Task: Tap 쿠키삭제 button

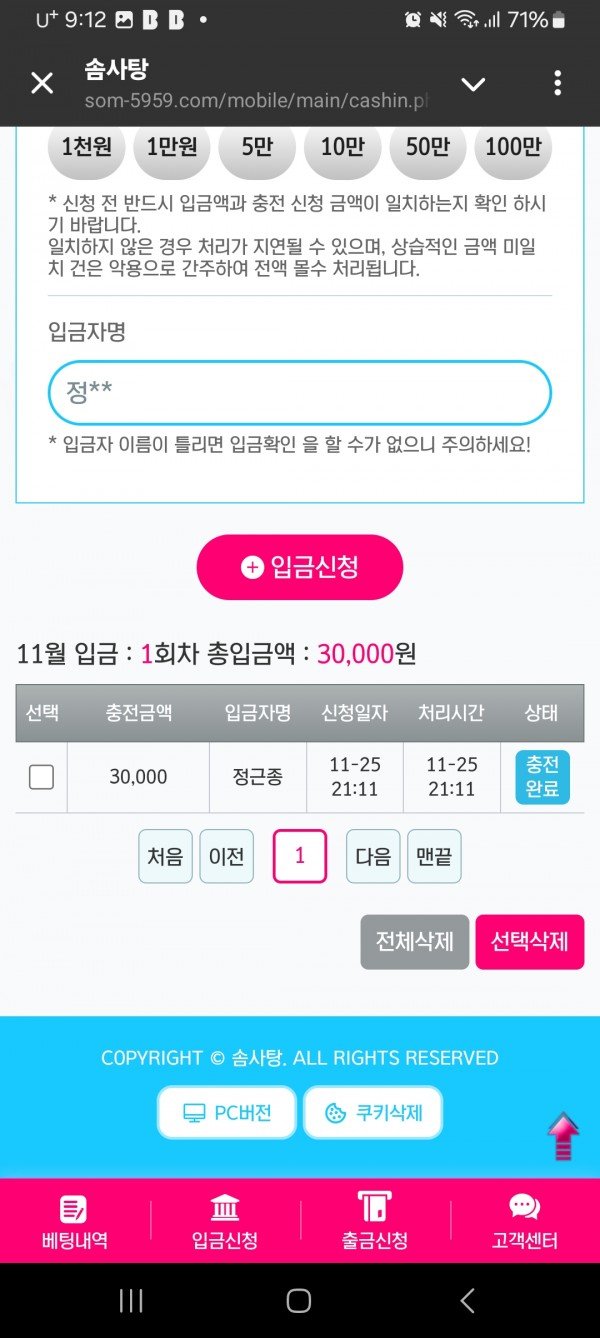Action: point(372,1112)
